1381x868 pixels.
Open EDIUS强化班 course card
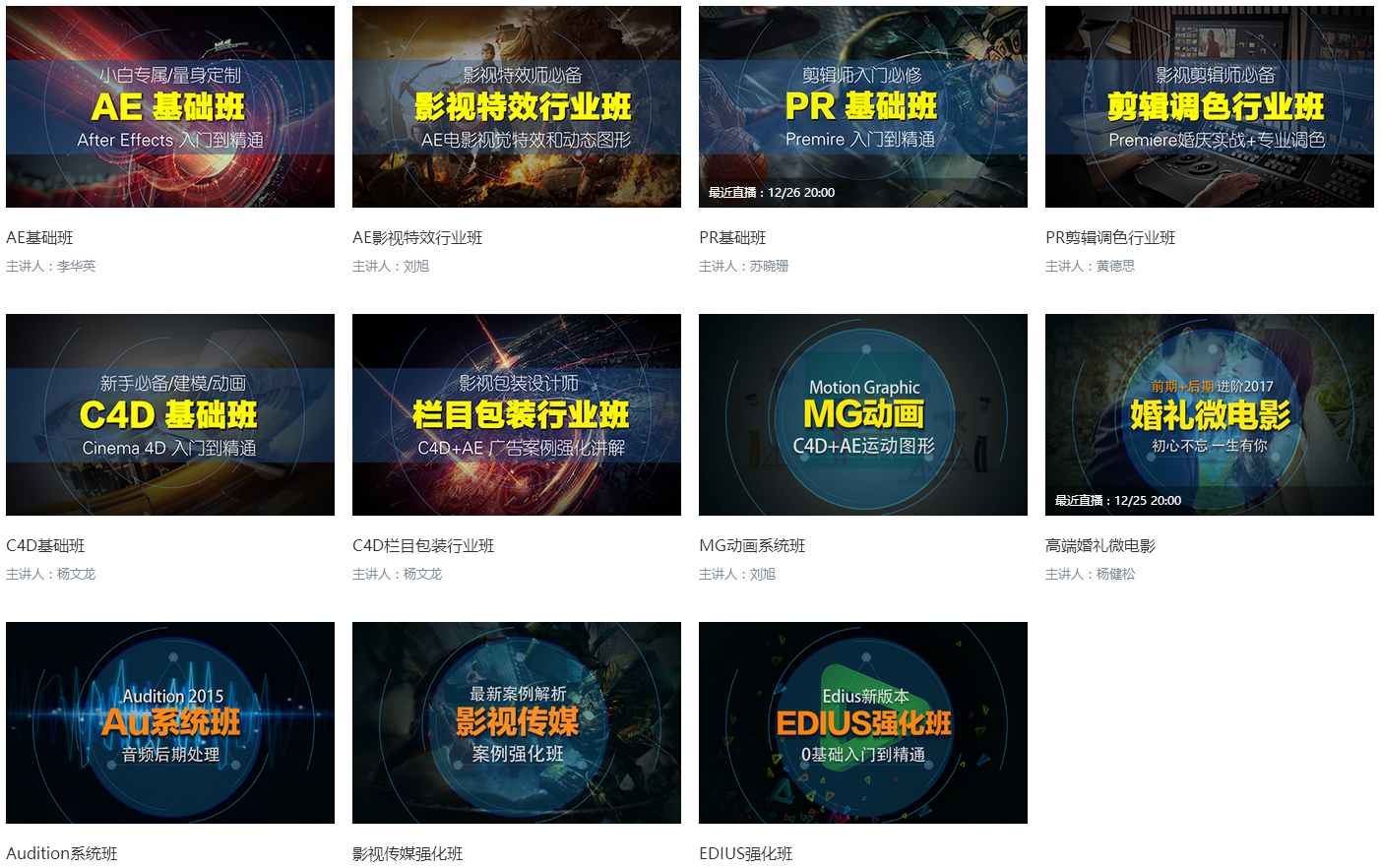863,723
